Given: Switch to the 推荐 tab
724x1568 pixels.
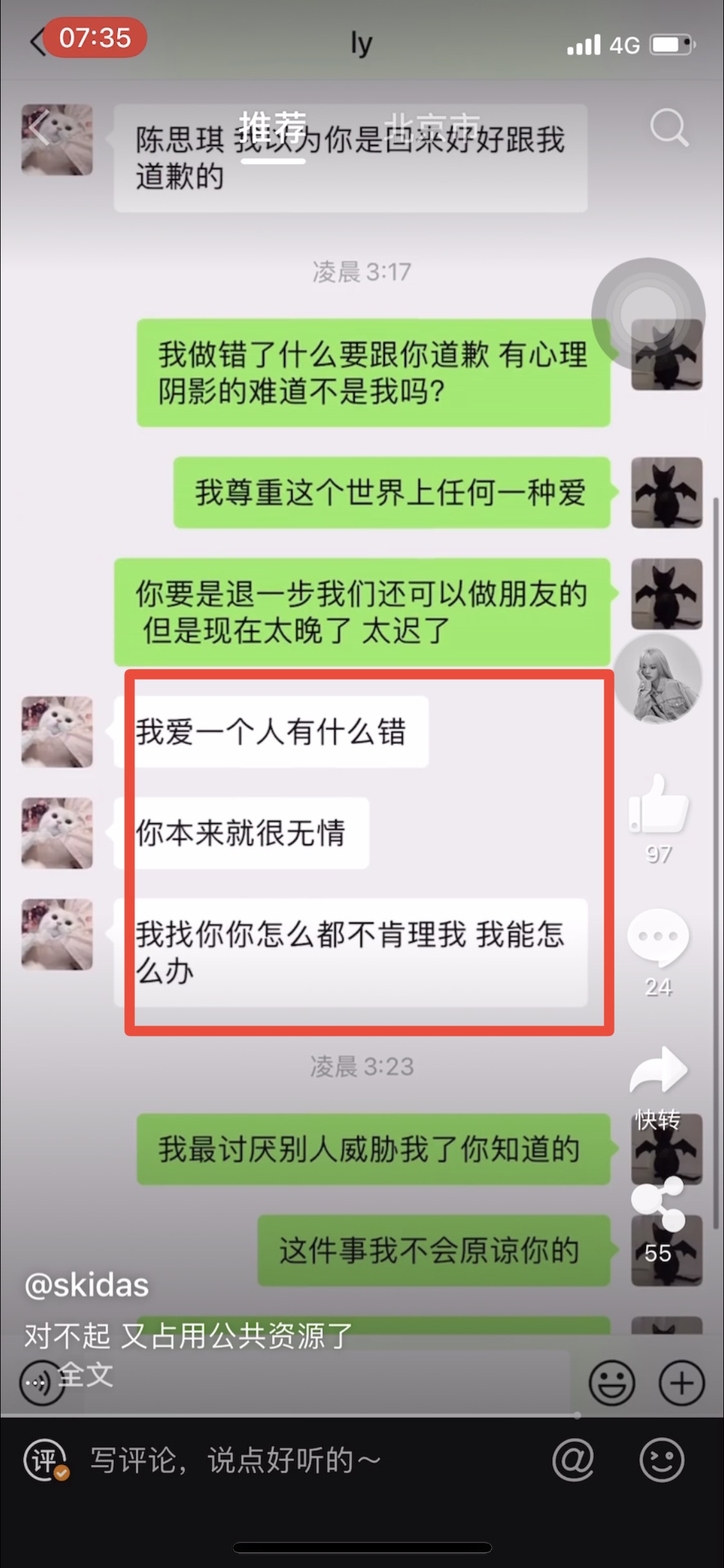Looking at the screenshot, I should coord(273,127).
